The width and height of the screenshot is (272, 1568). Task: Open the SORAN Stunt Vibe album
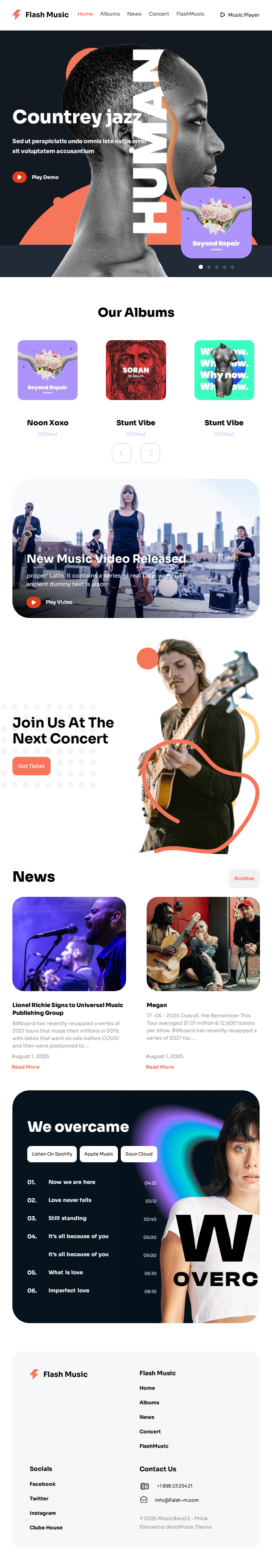(x=136, y=370)
